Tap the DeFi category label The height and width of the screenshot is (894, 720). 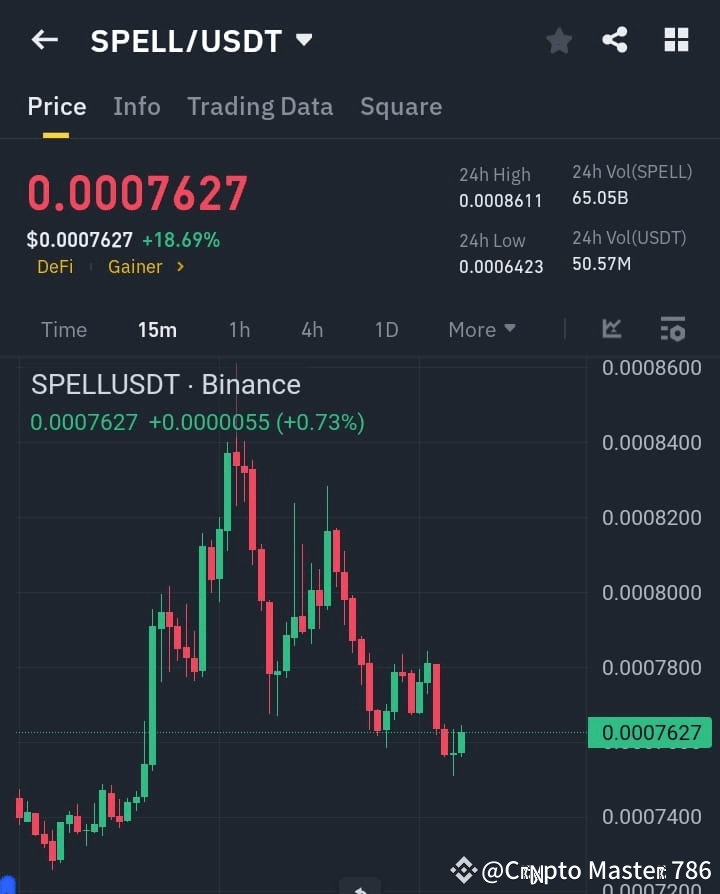click(x=55, y=267)
